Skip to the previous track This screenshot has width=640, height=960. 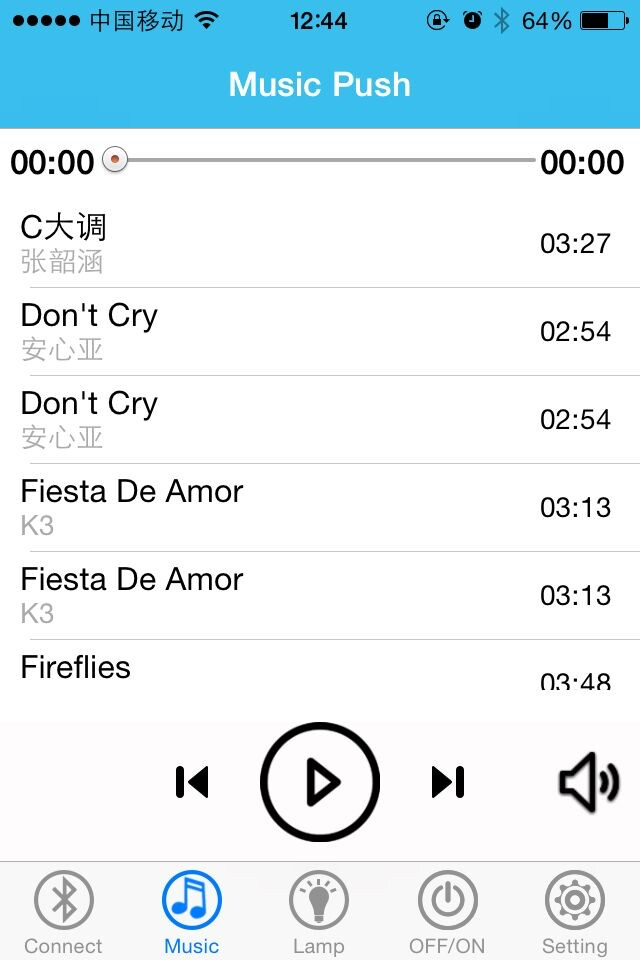tap(192, 782)
